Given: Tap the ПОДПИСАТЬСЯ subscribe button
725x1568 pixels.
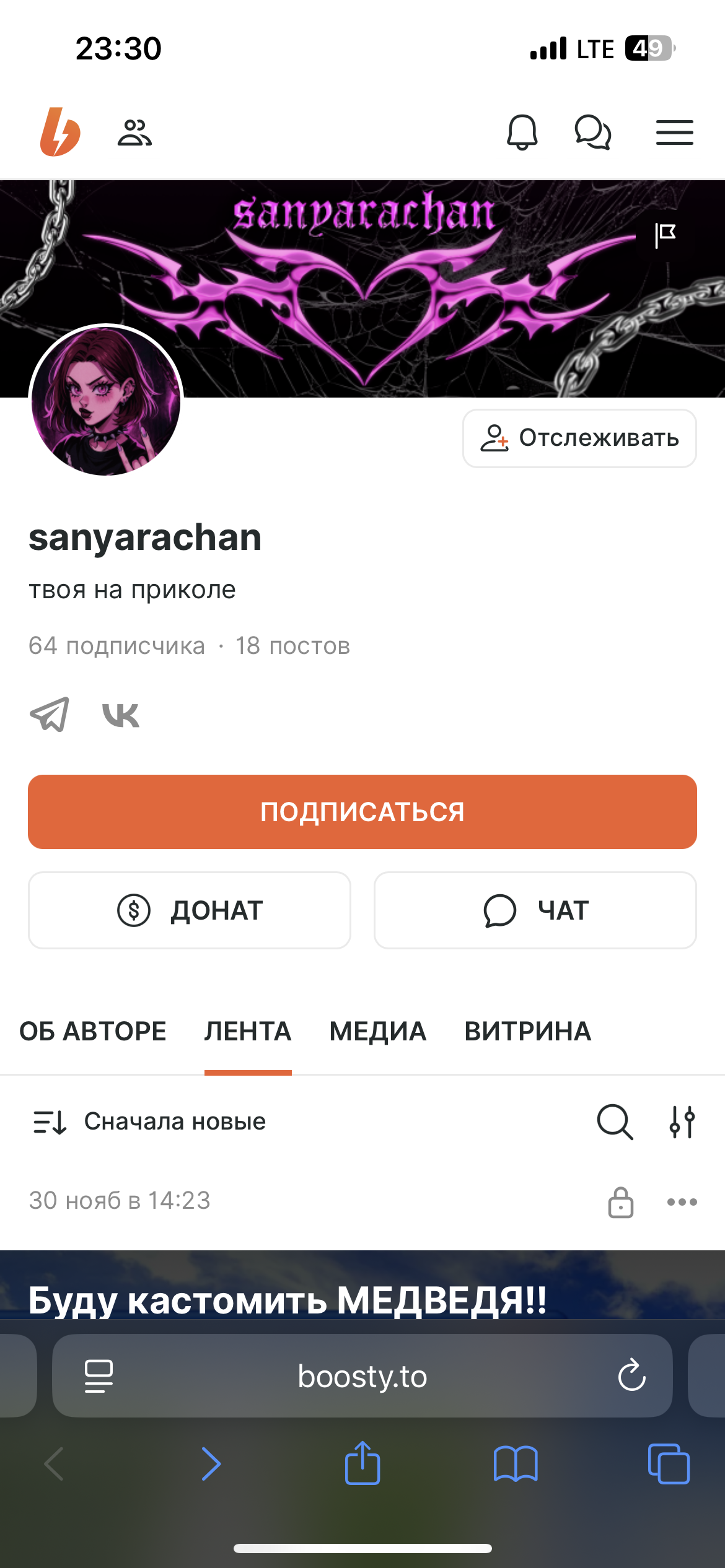Looking at the screenshot, I should [x=362, y=812].
